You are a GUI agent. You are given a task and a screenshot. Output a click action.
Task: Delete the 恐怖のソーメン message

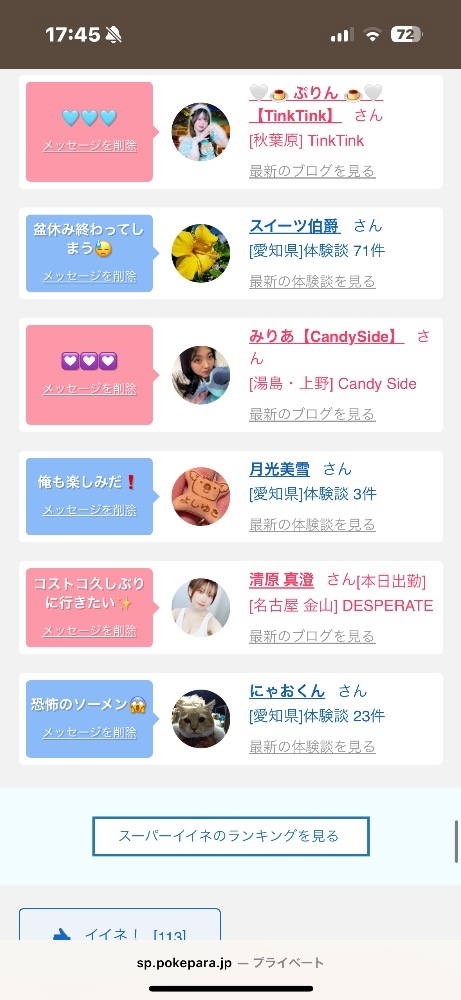89,733
